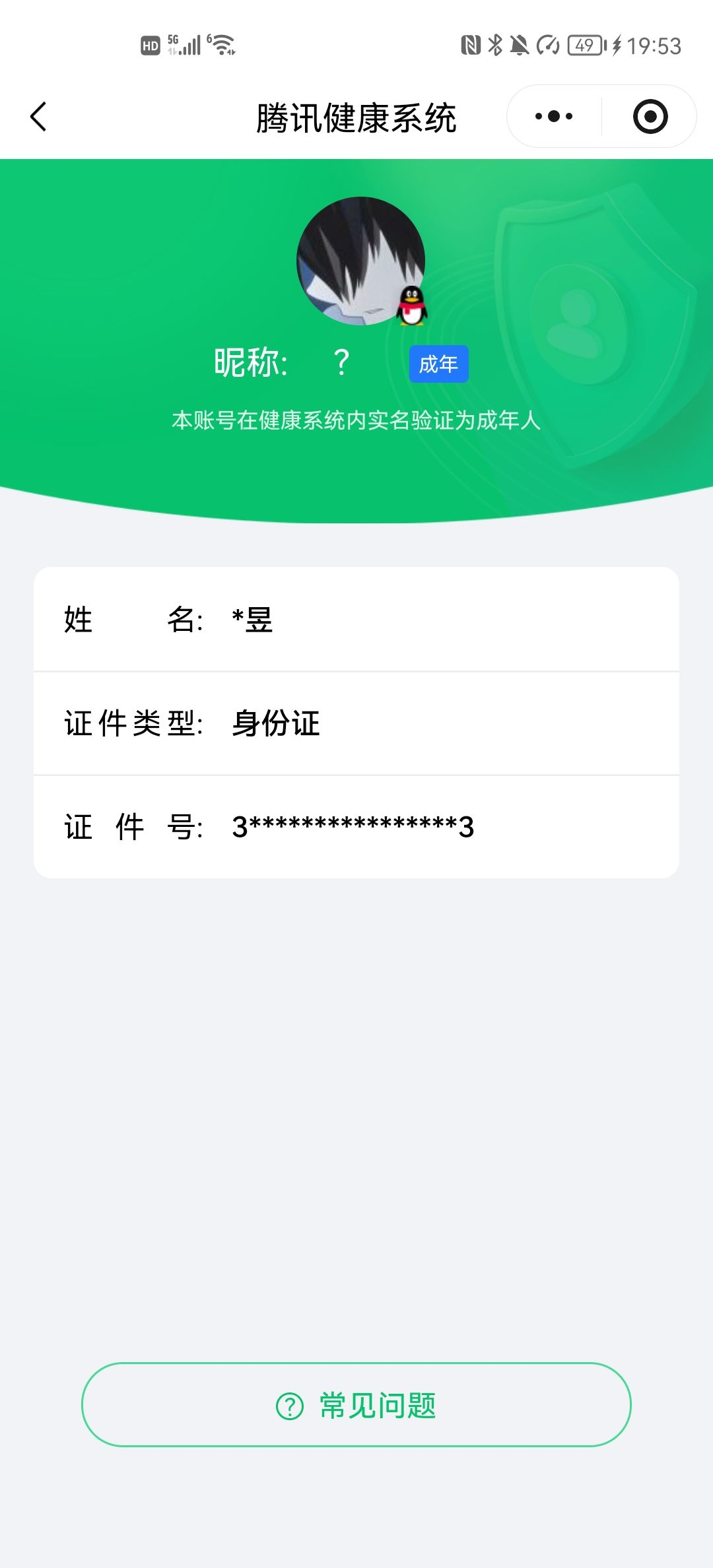Tap the user avatar profile picture
713x1568 pixels.
[x=361, y=262]
